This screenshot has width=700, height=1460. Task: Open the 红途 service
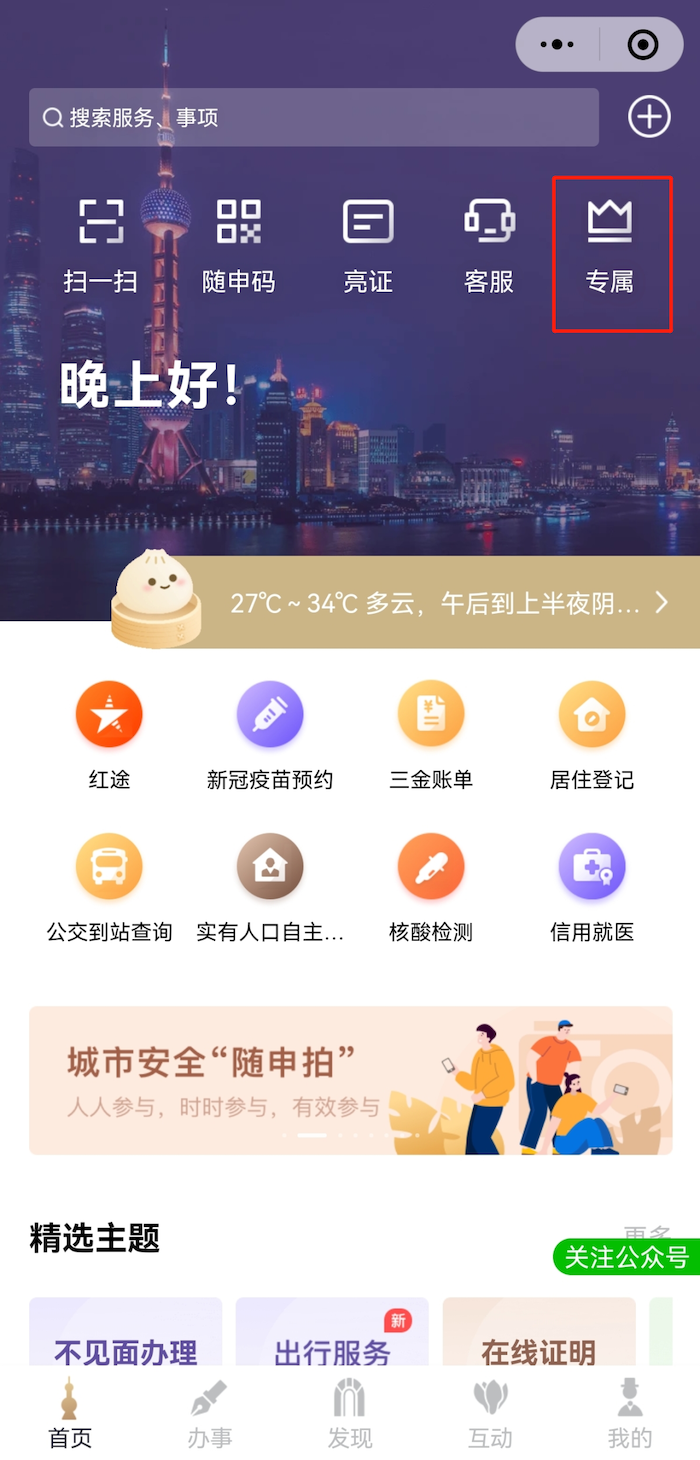point(109,735)
